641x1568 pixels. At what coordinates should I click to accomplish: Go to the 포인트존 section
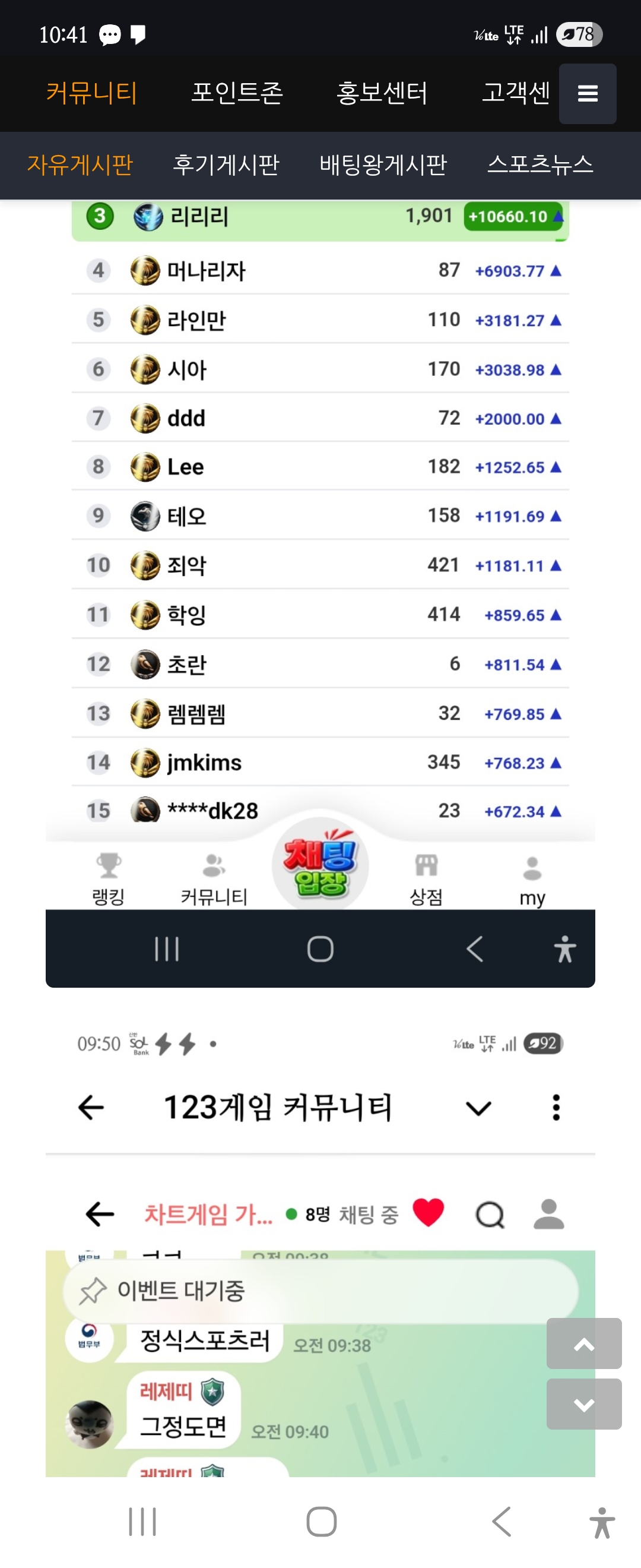pyautogui.click(x=237, y=93)
